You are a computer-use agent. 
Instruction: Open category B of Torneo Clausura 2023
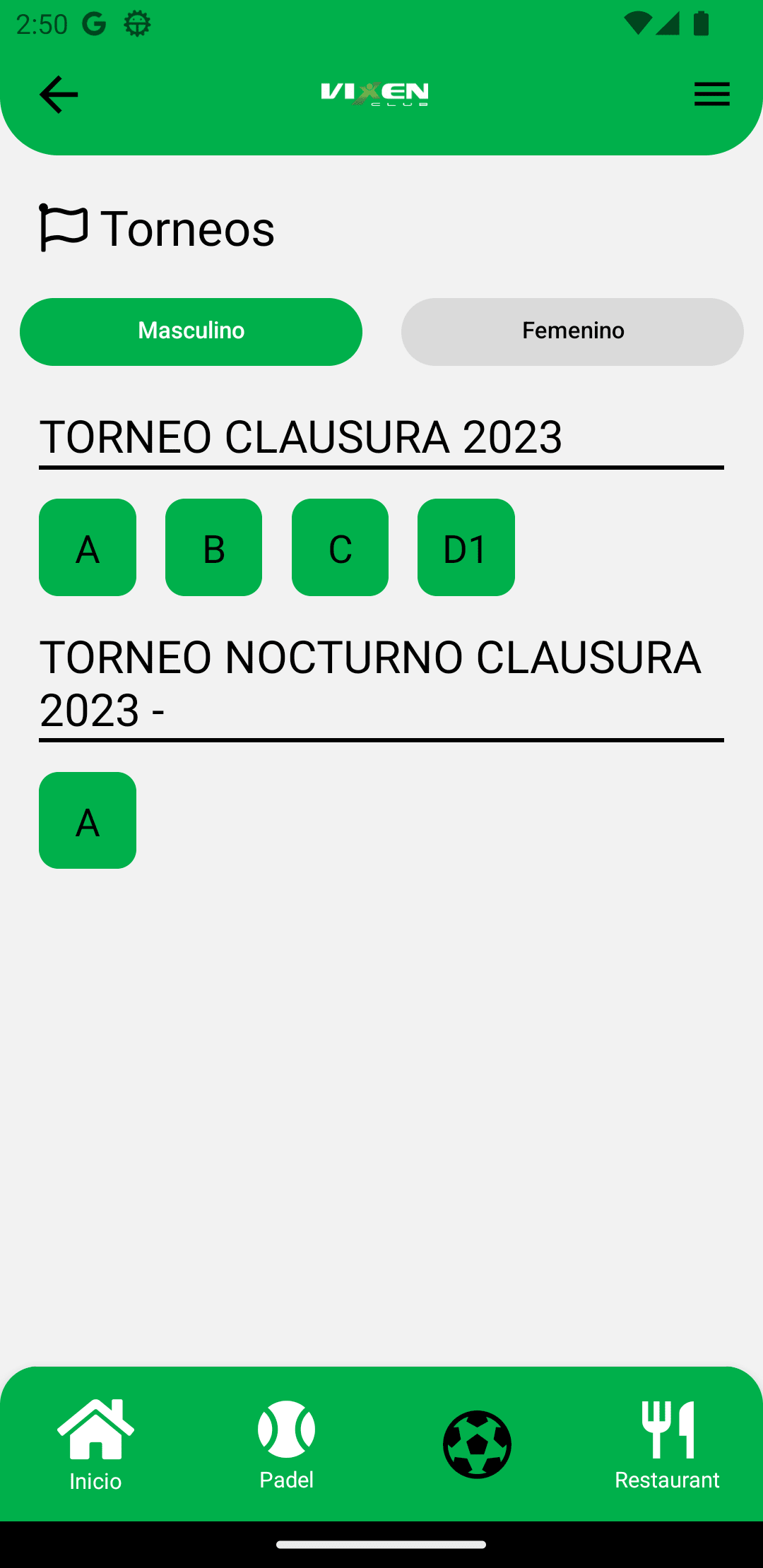[x=213, y=547]
